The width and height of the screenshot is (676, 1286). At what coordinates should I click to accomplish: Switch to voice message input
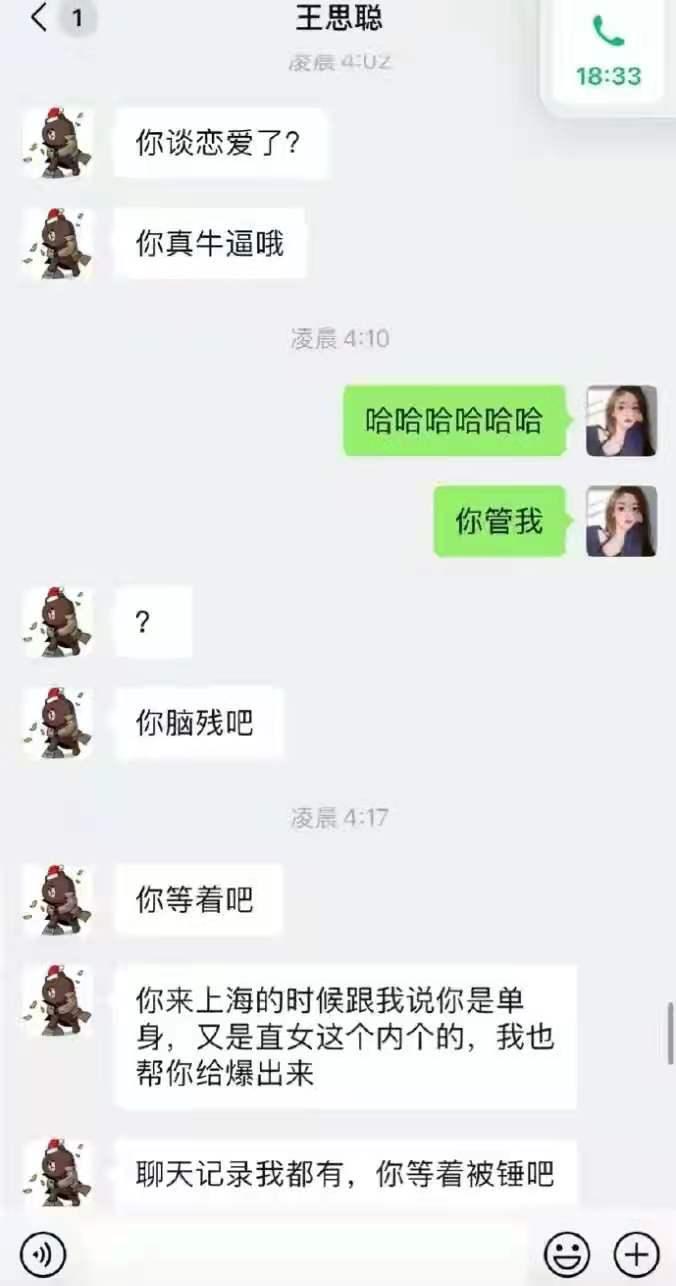pyautogui.click(x=42, y=1252)
